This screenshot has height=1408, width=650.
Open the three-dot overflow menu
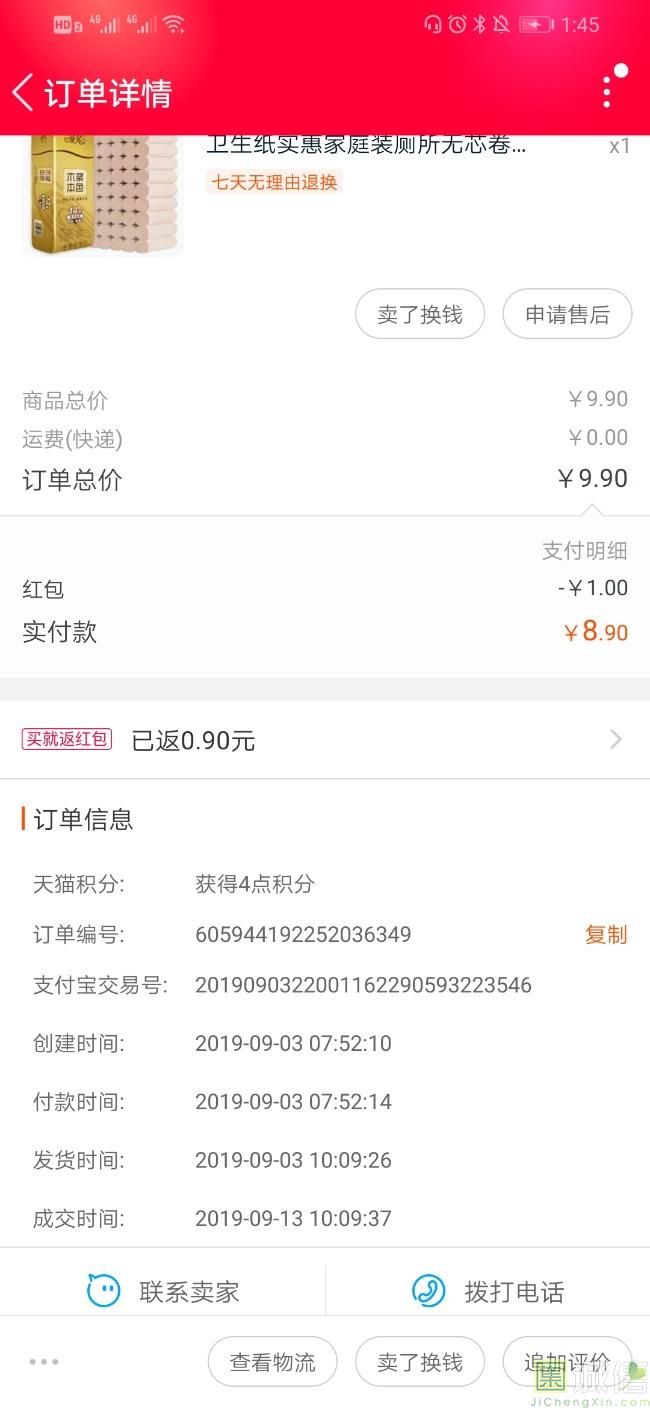607,91
